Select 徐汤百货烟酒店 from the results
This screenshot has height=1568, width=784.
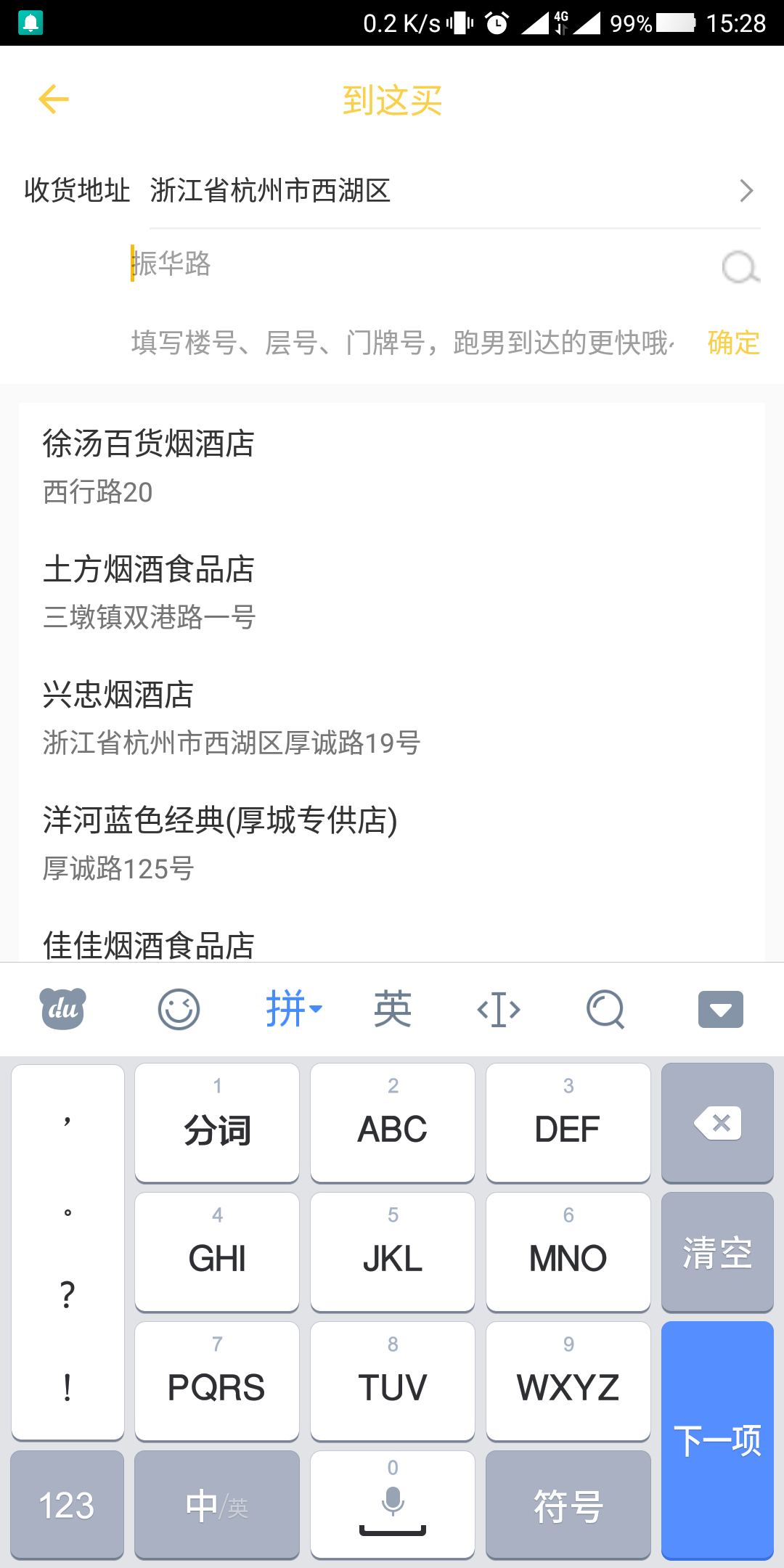coord(392,466)
